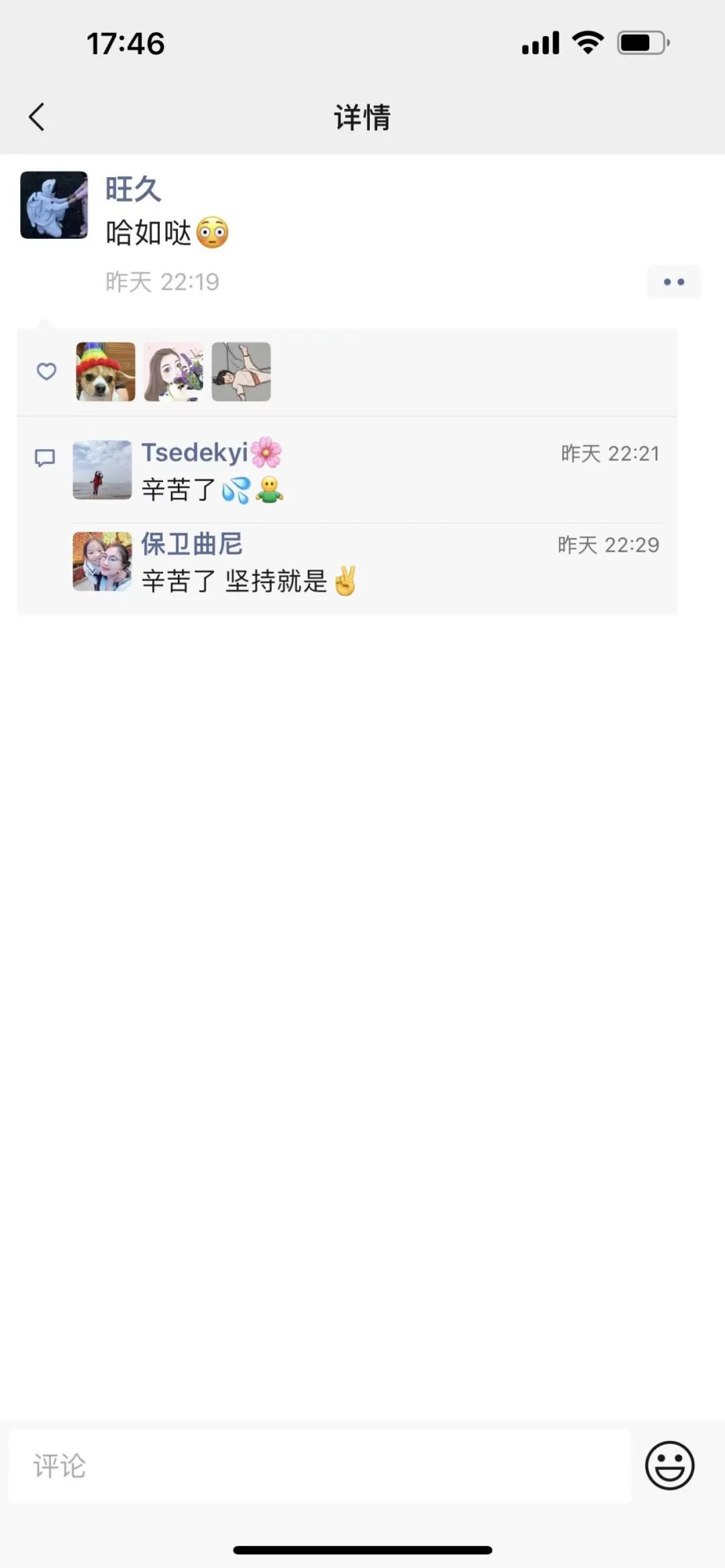Open Tsedekyi's avatar
The height and width of the screenshot is (1568, 725).
tap(102, 470)
